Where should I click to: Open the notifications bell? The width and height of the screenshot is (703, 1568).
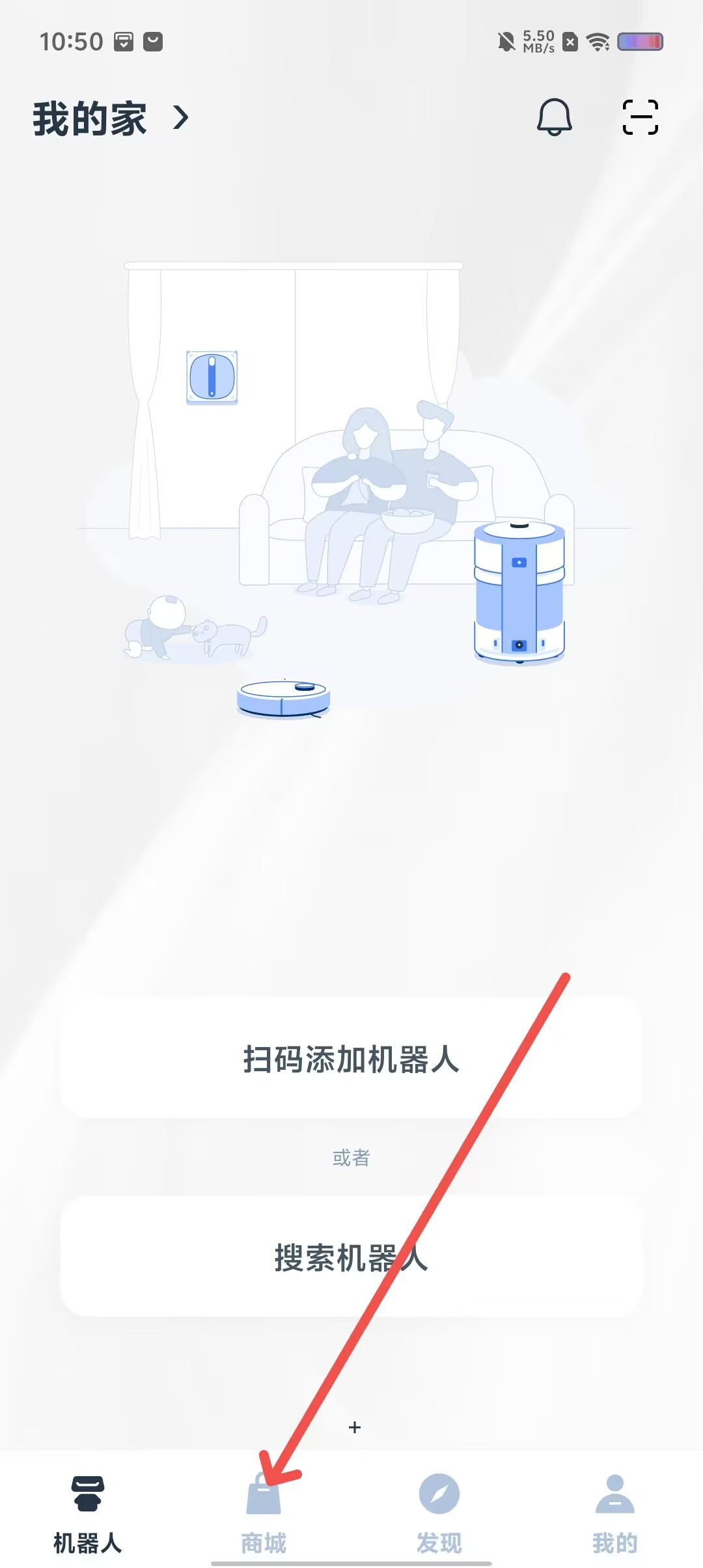pyautogui.click(x=554, y=117)
